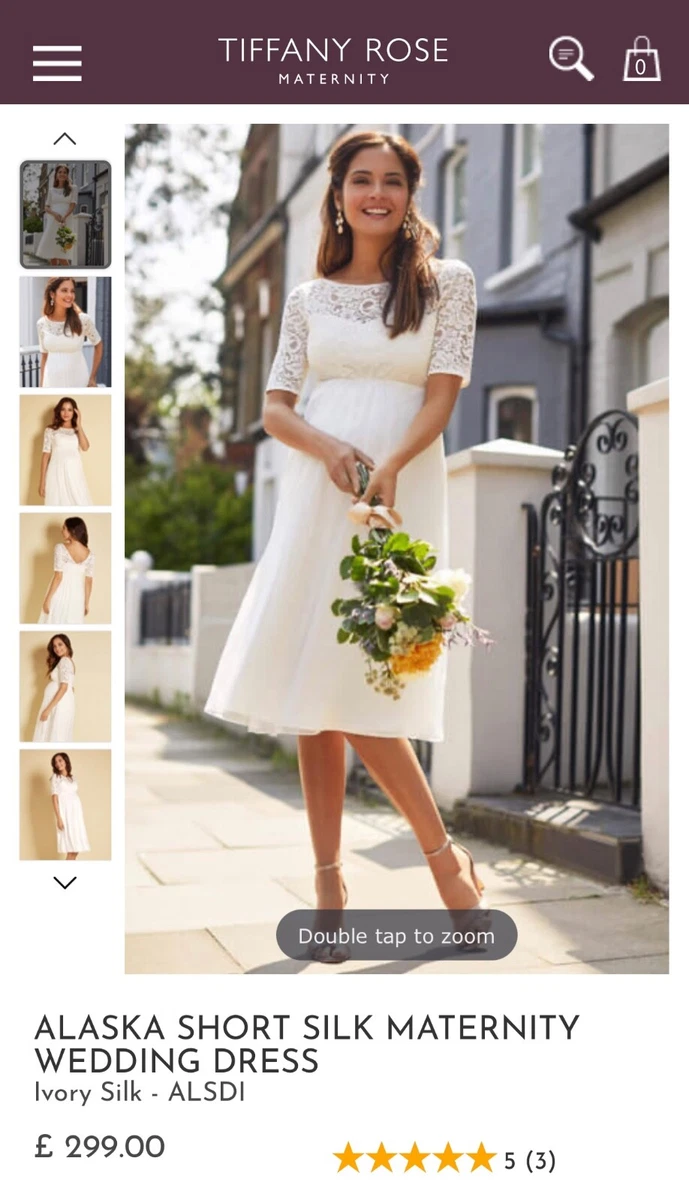Viewport: 689px width, 1200px height.
Task: Open the hamburger navigation menu
Action: click(x=57, y=63)
